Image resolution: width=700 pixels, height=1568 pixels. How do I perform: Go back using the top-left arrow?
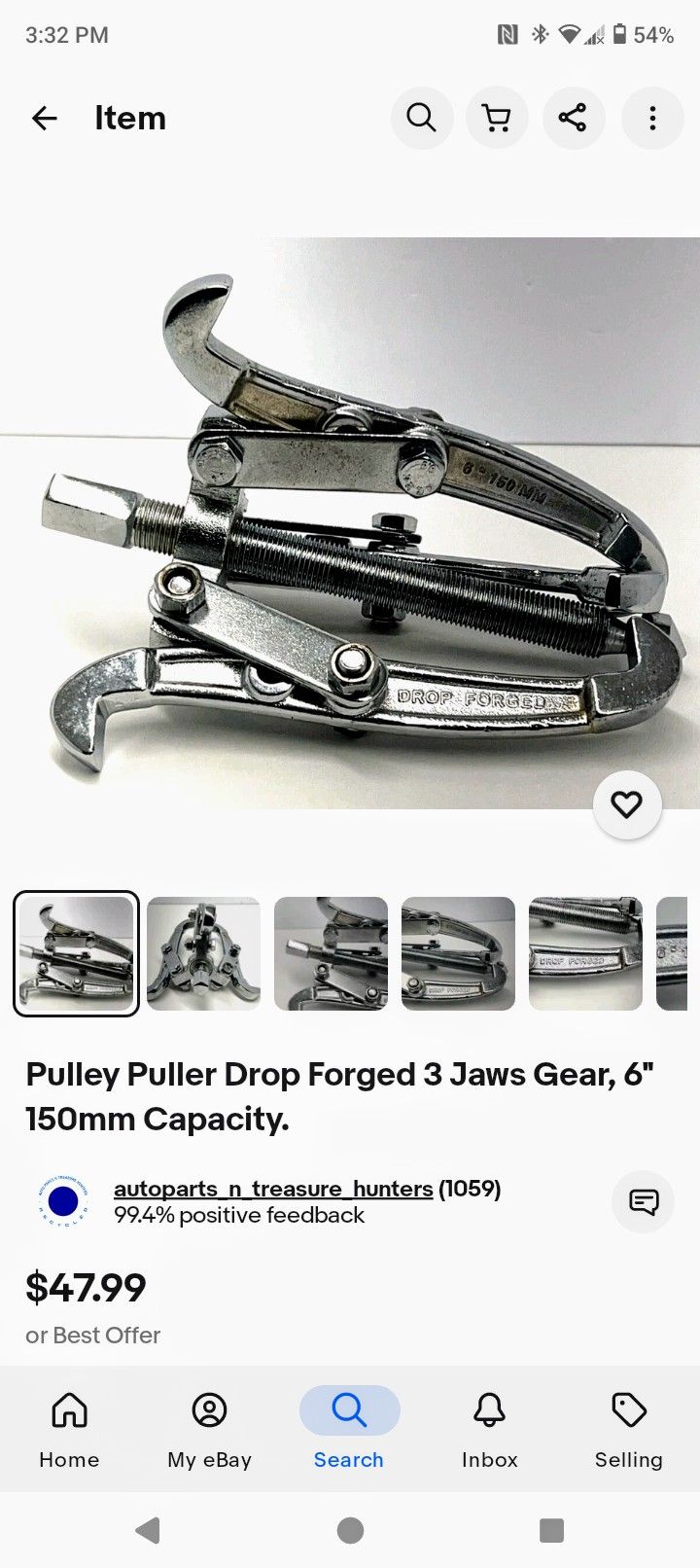click(x=45, y=119)
